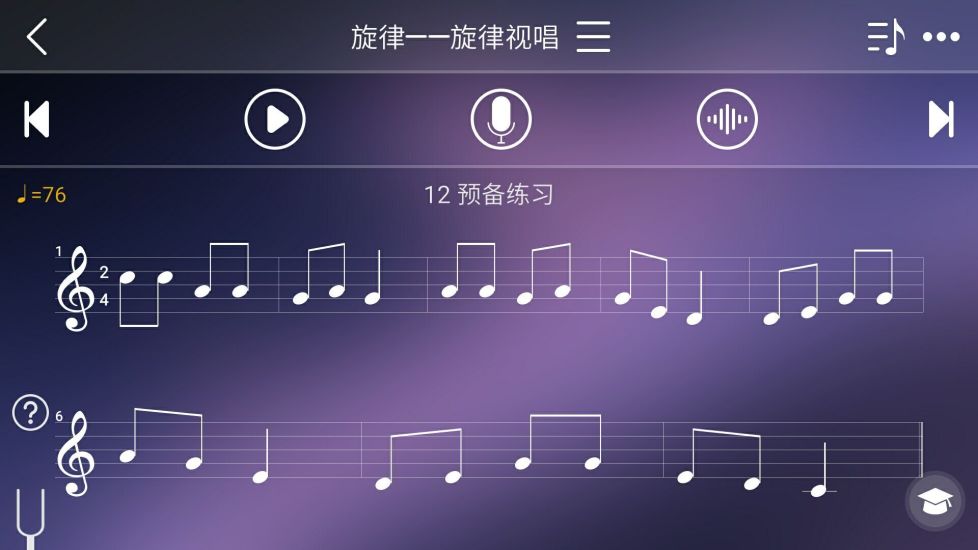
Task: Open the sound waveform button
Action: (727, 119)
